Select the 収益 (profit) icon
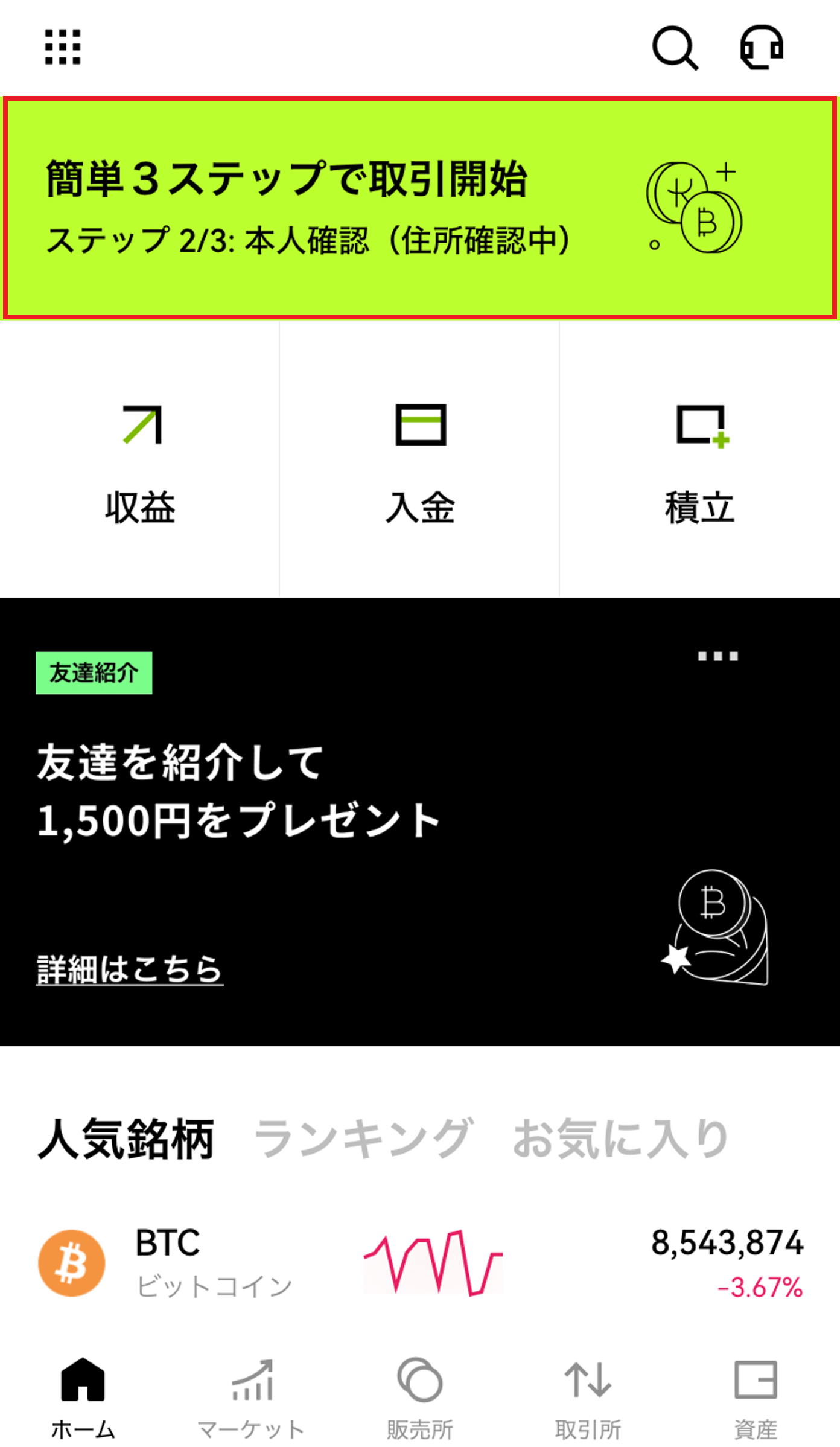The image size is (840, 1447). (x=140, y=459)
